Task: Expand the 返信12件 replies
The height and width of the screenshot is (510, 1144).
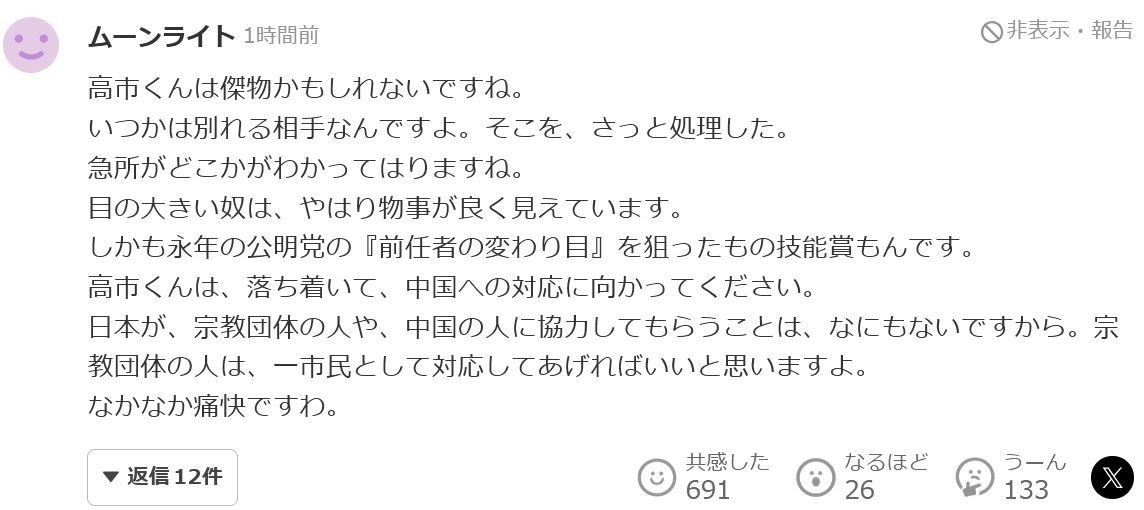Action: (162, 477)
